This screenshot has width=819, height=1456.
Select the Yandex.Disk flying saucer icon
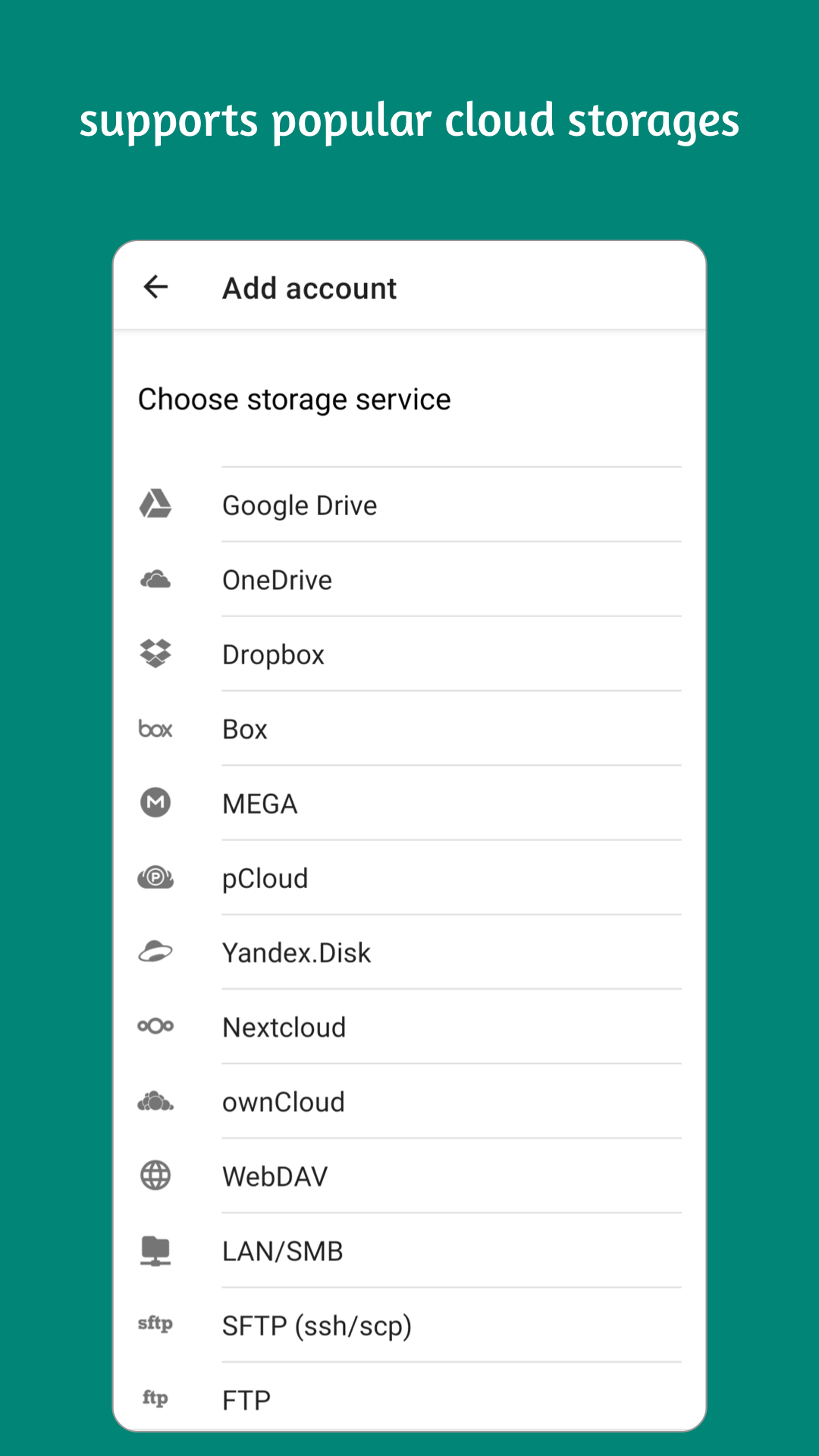155,952
